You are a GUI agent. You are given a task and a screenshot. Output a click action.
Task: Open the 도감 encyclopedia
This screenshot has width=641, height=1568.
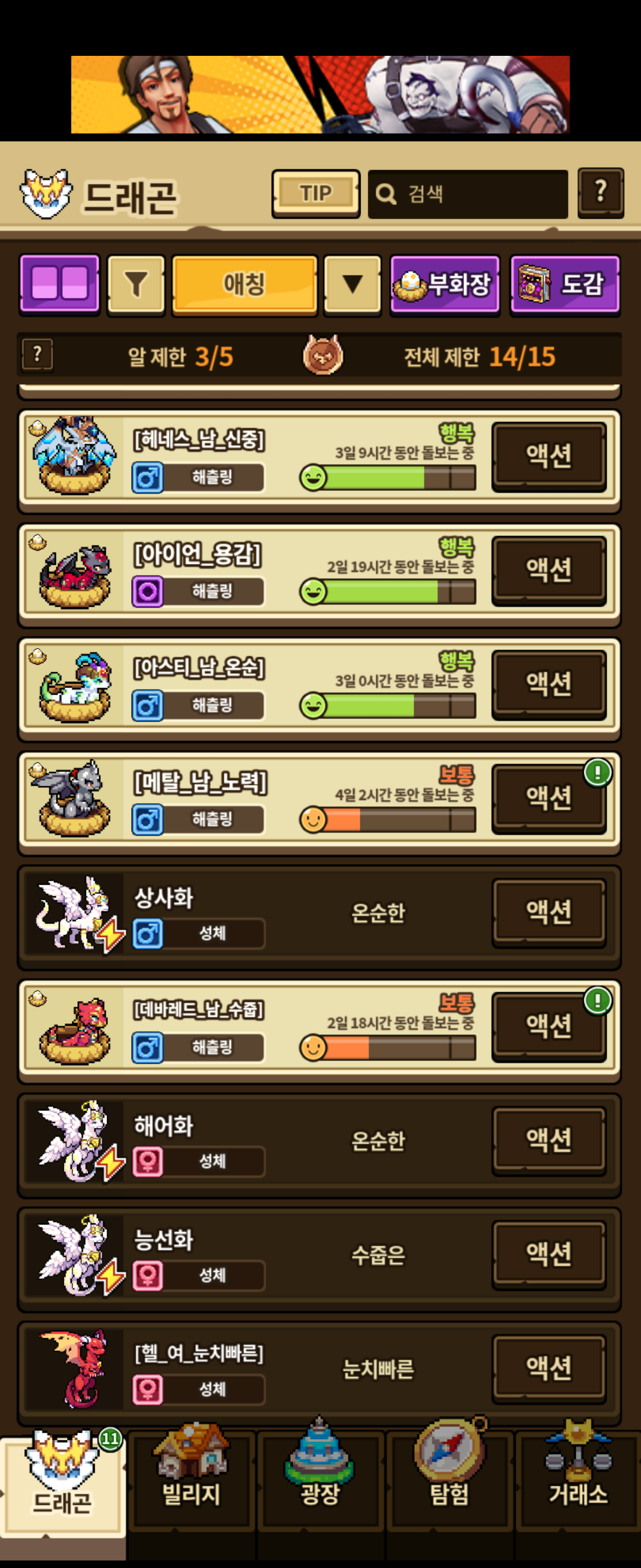[x=564, y=284]
